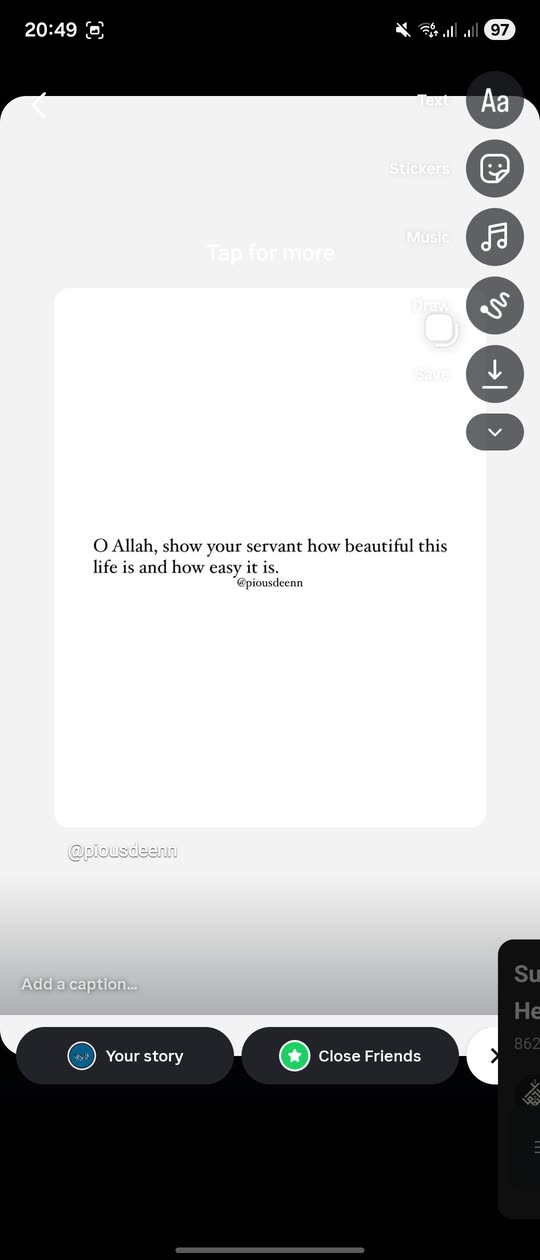540x1260 pixels.
Task: Share to Close Friends
Action: [x=350, y=1056]
